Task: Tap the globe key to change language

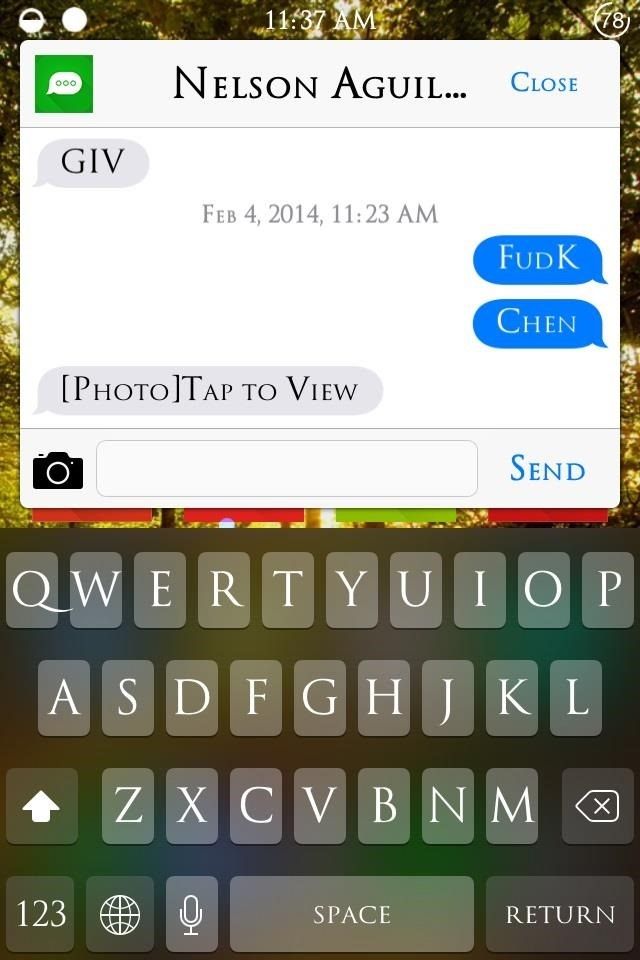Action: (x=120, y=914)
